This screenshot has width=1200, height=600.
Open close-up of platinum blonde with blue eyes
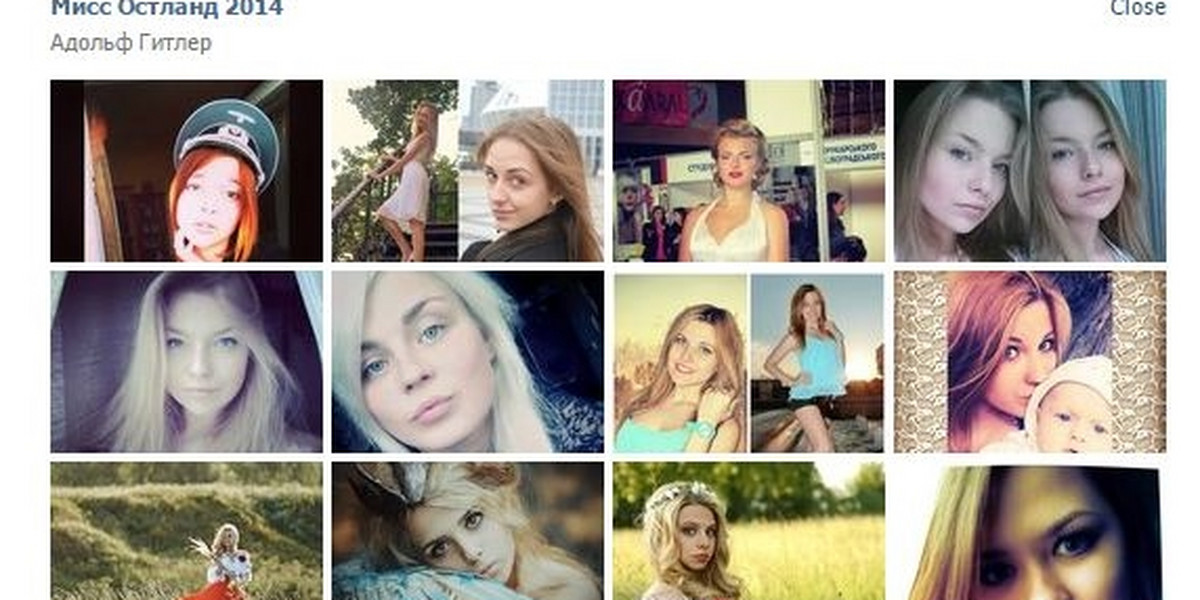467,361
